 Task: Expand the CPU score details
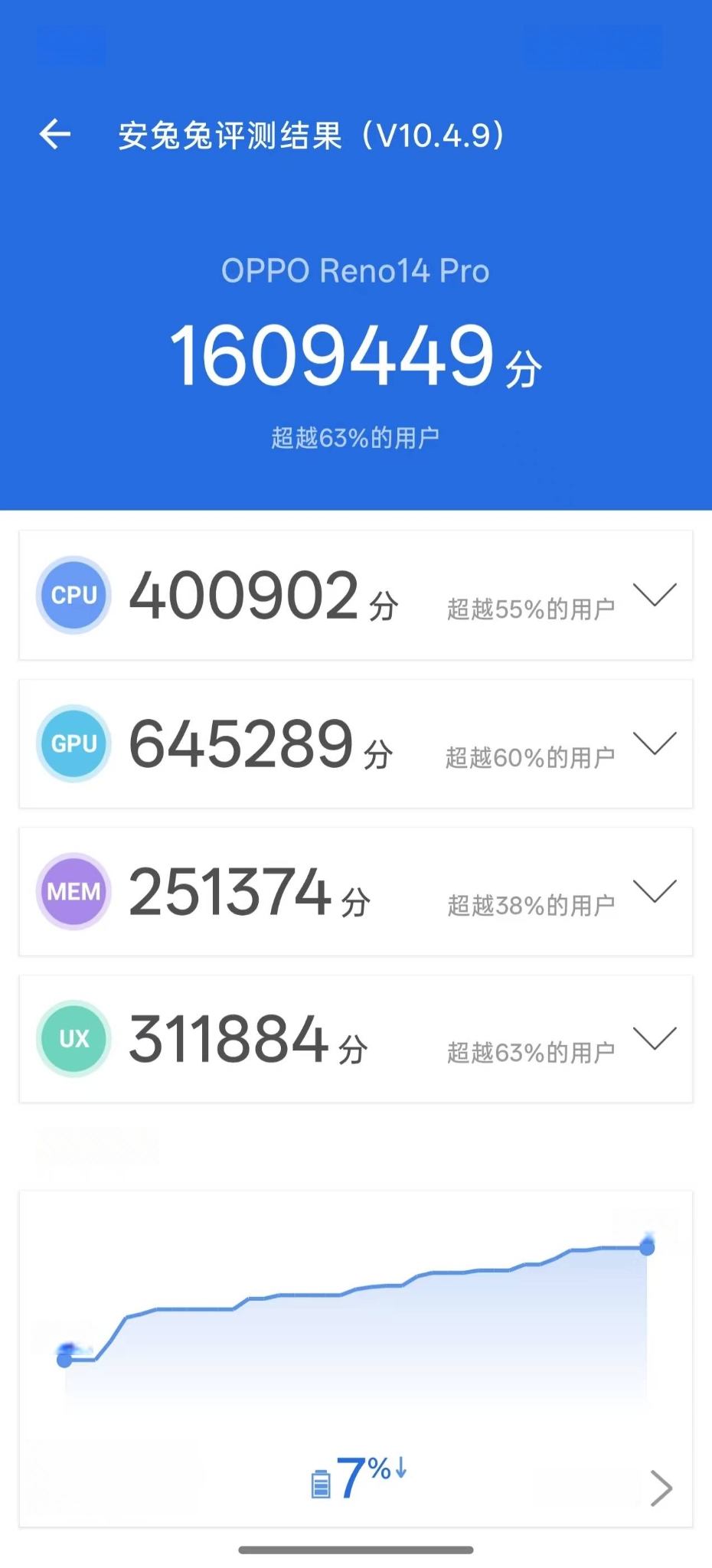[x=655, y=595]
